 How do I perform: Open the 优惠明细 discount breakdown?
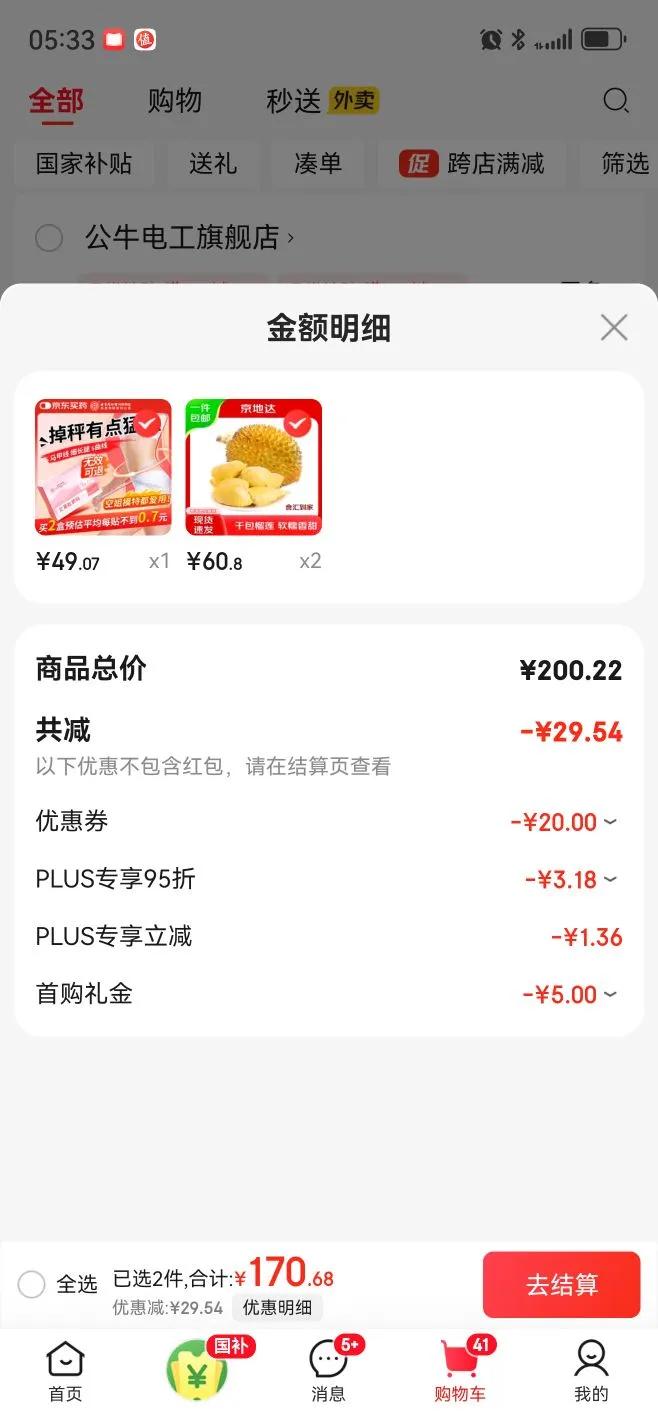[x=277, y=1307]
